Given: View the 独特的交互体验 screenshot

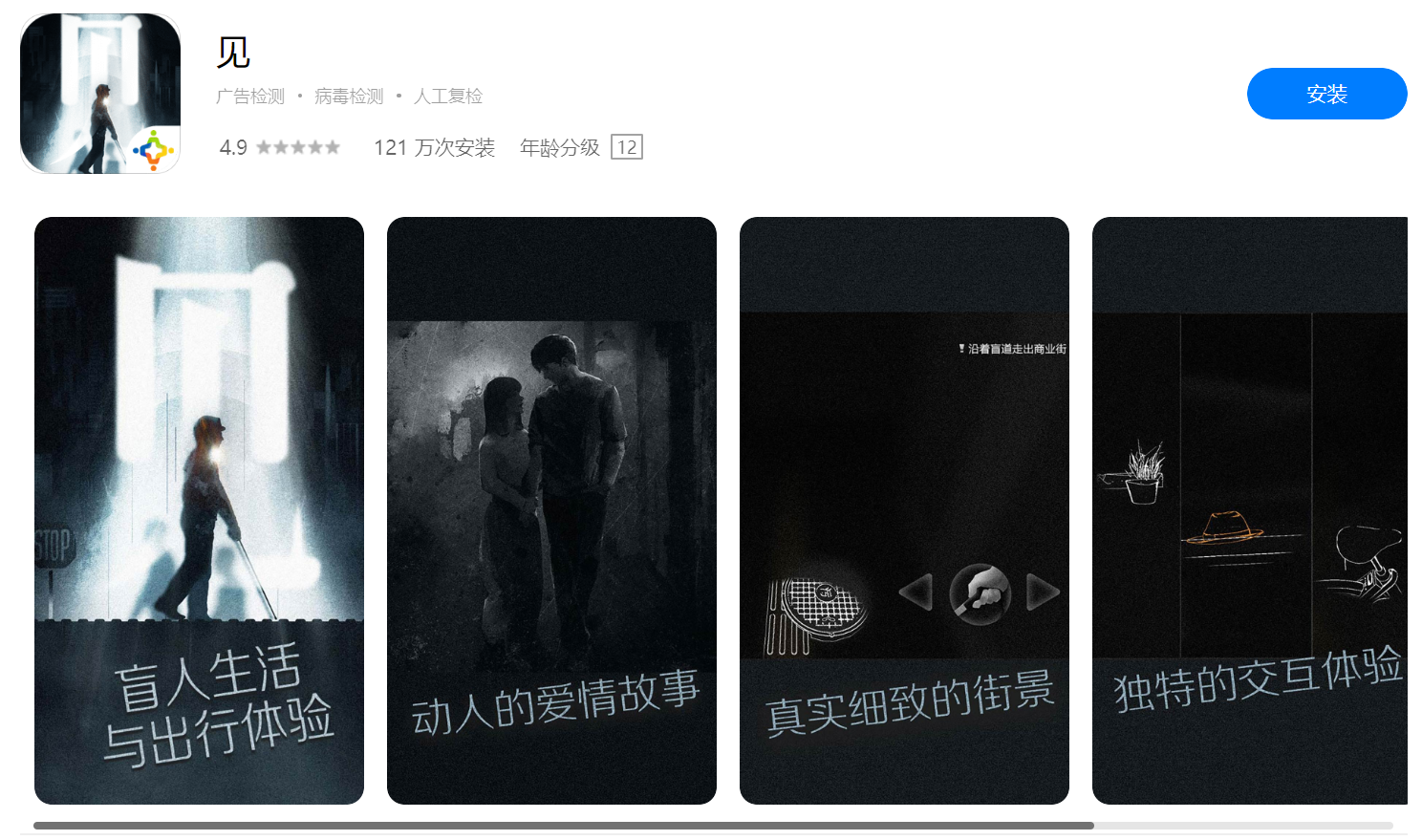Looking at the screenshot, I should click(1249, 510).
